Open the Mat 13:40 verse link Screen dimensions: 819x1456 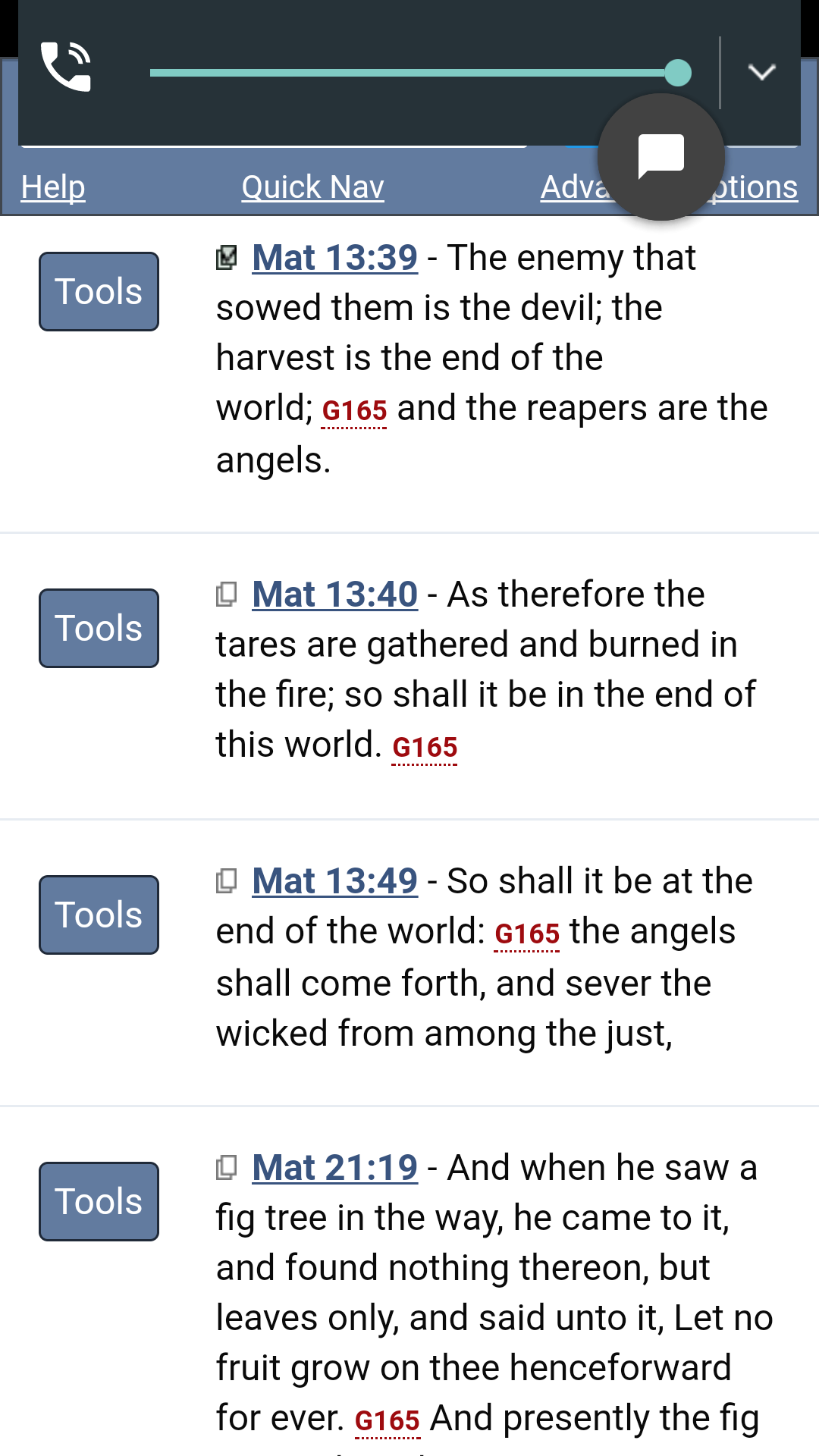(x=334, y=595)
